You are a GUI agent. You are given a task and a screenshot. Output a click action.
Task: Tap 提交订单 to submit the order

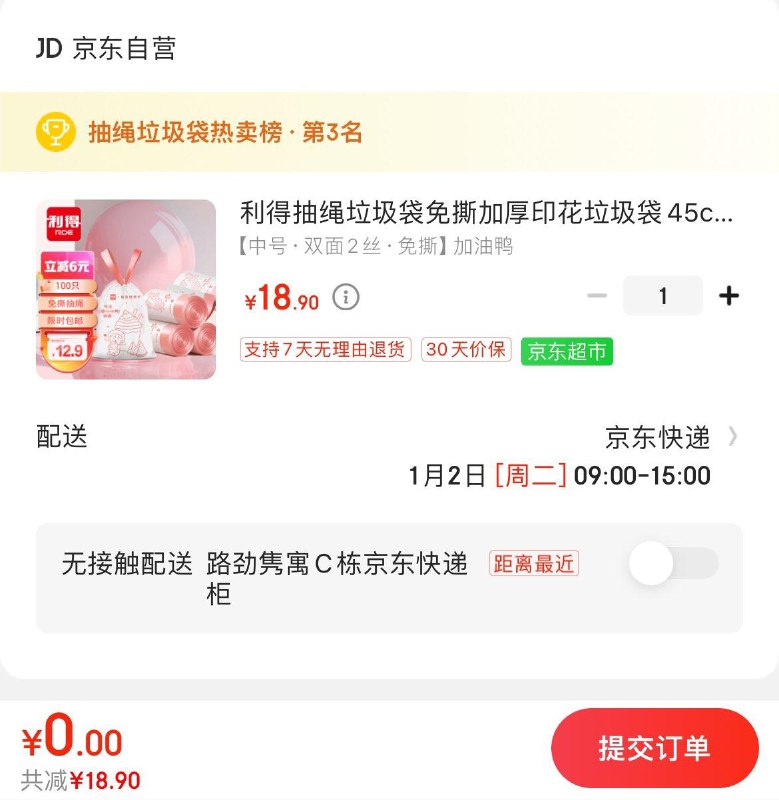[x=654, y=748]
